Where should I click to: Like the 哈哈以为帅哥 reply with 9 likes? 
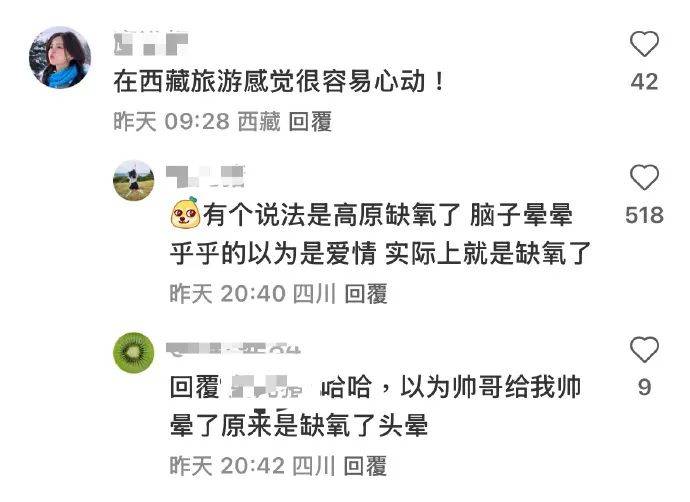pos(645,350)
